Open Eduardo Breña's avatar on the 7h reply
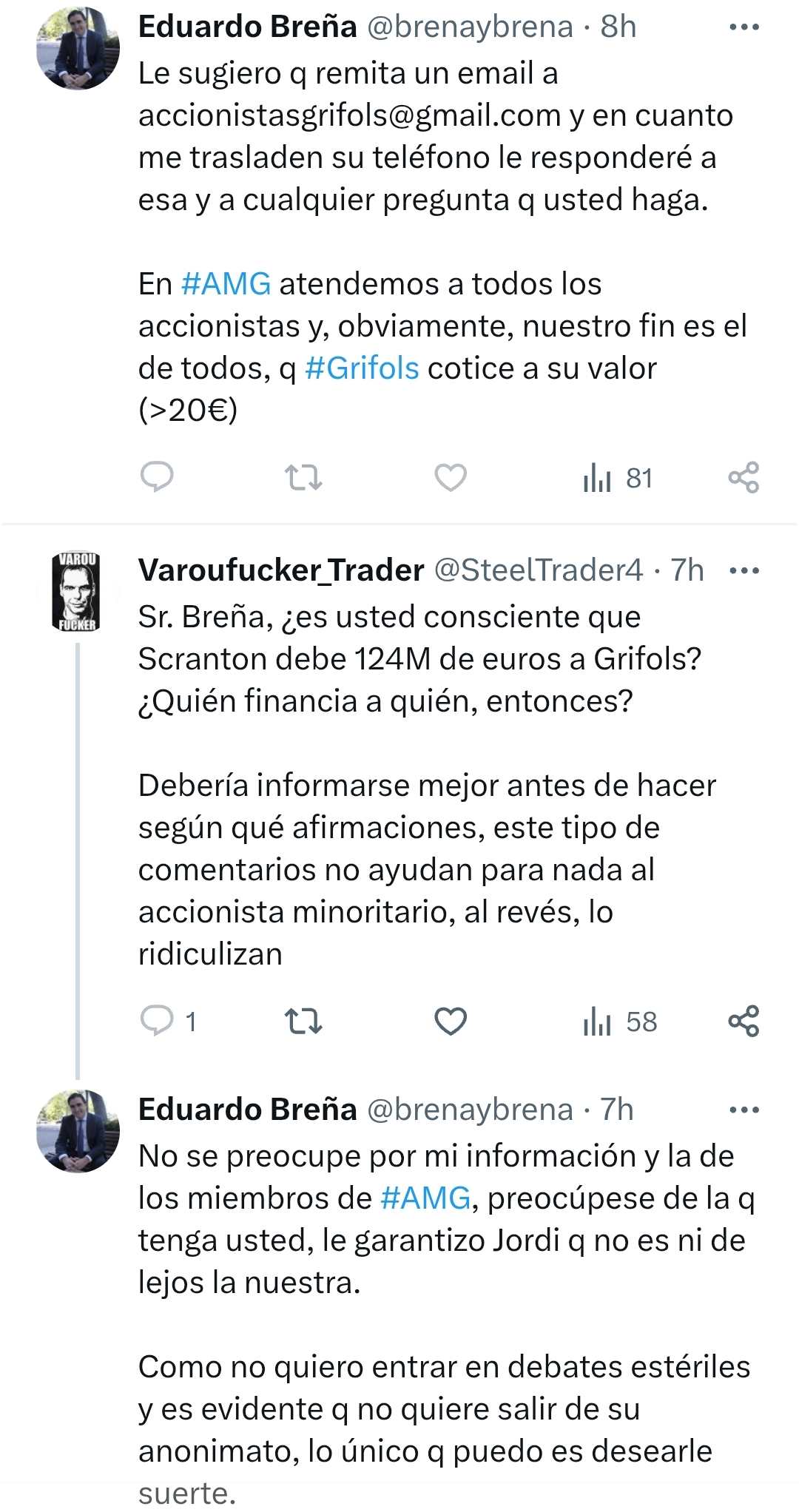This screenshot has height=1512, width=799. pos(78,1130)
